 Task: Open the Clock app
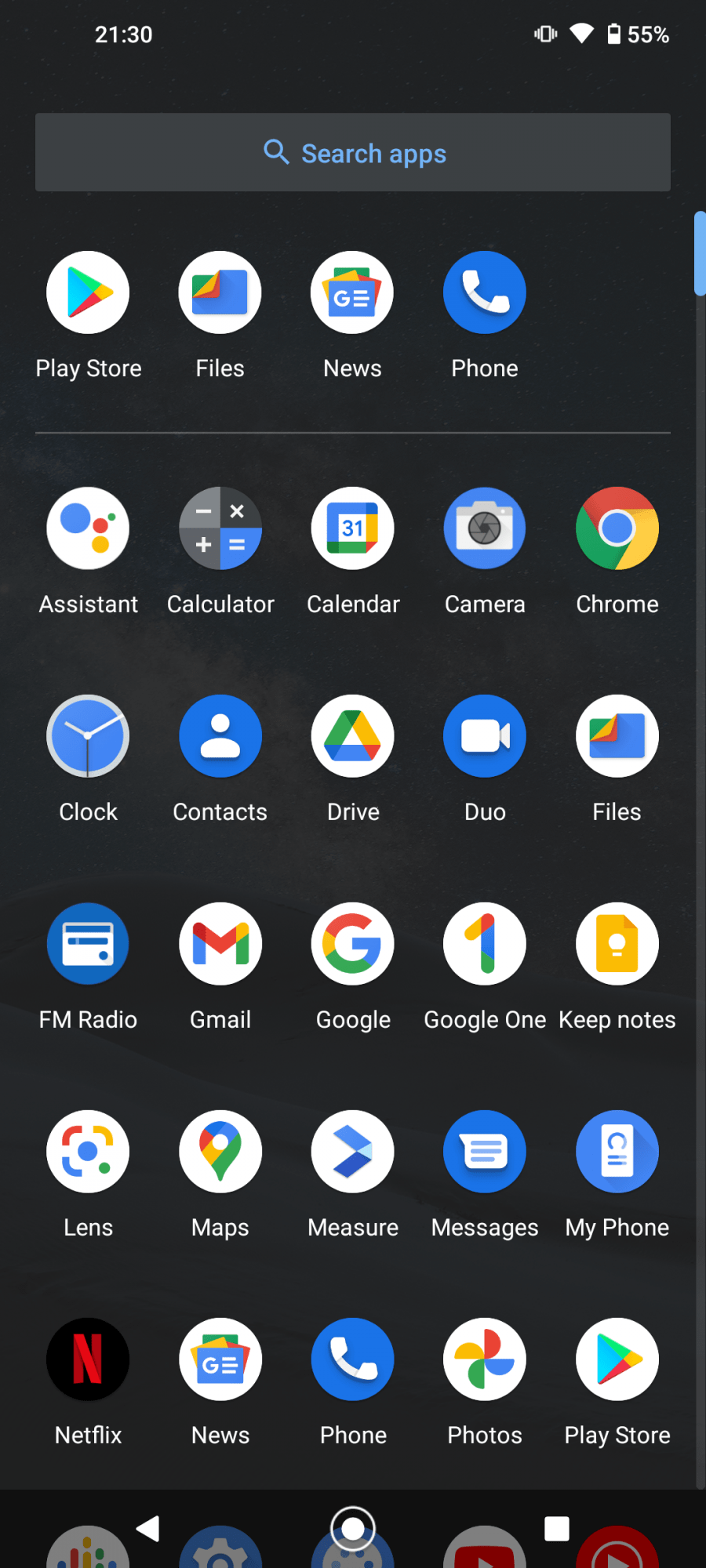[88, 736]
